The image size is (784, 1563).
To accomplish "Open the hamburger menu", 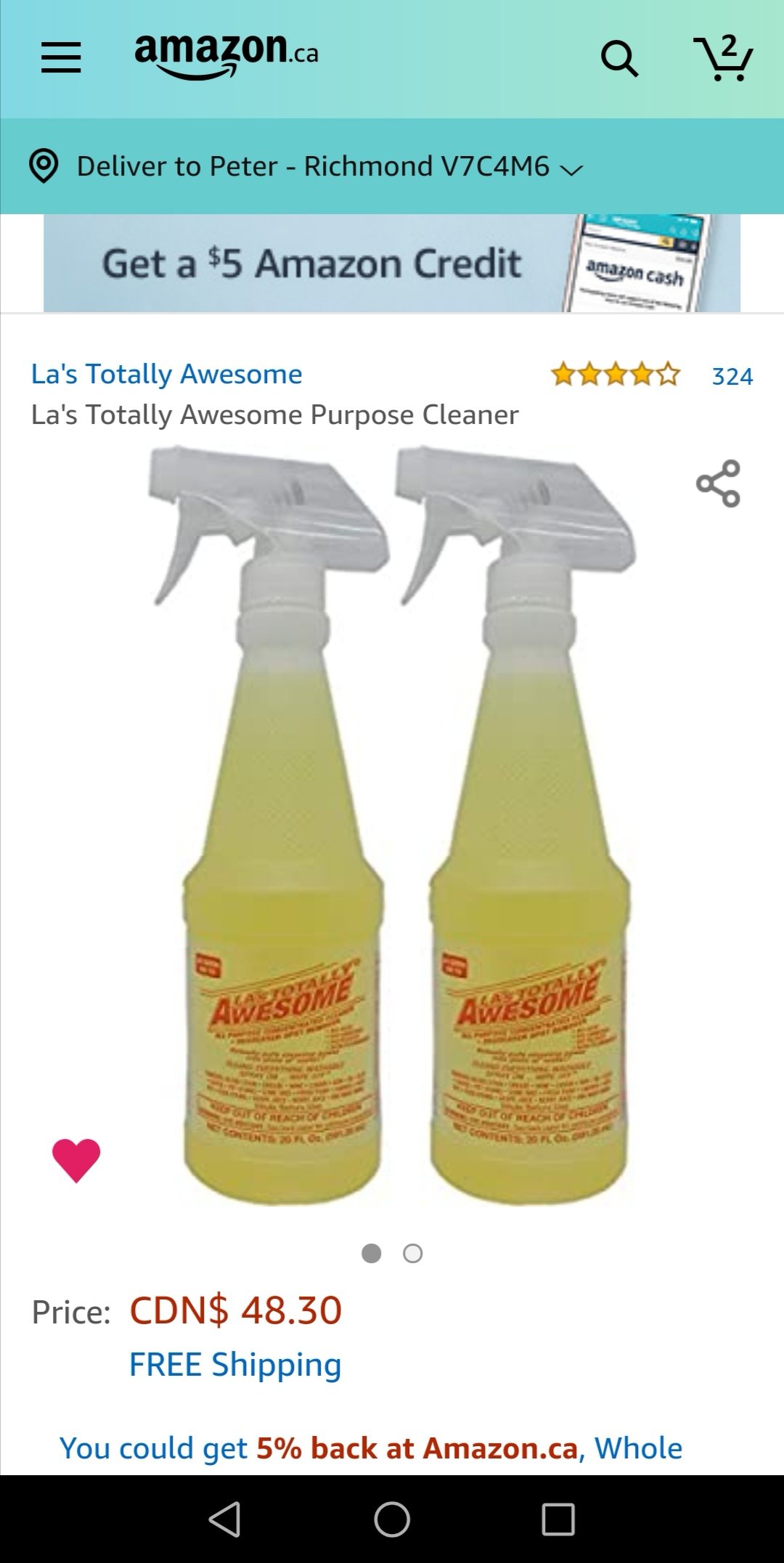I will point(61,57).
